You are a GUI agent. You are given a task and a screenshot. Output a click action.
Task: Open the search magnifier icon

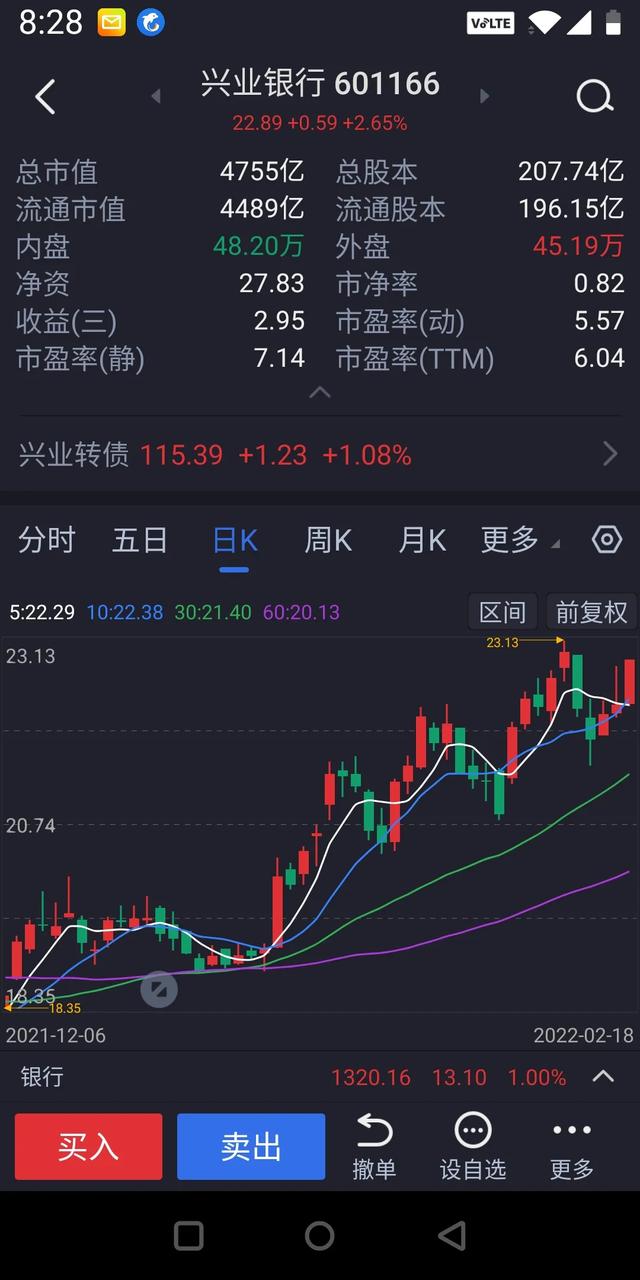(594, 97)
